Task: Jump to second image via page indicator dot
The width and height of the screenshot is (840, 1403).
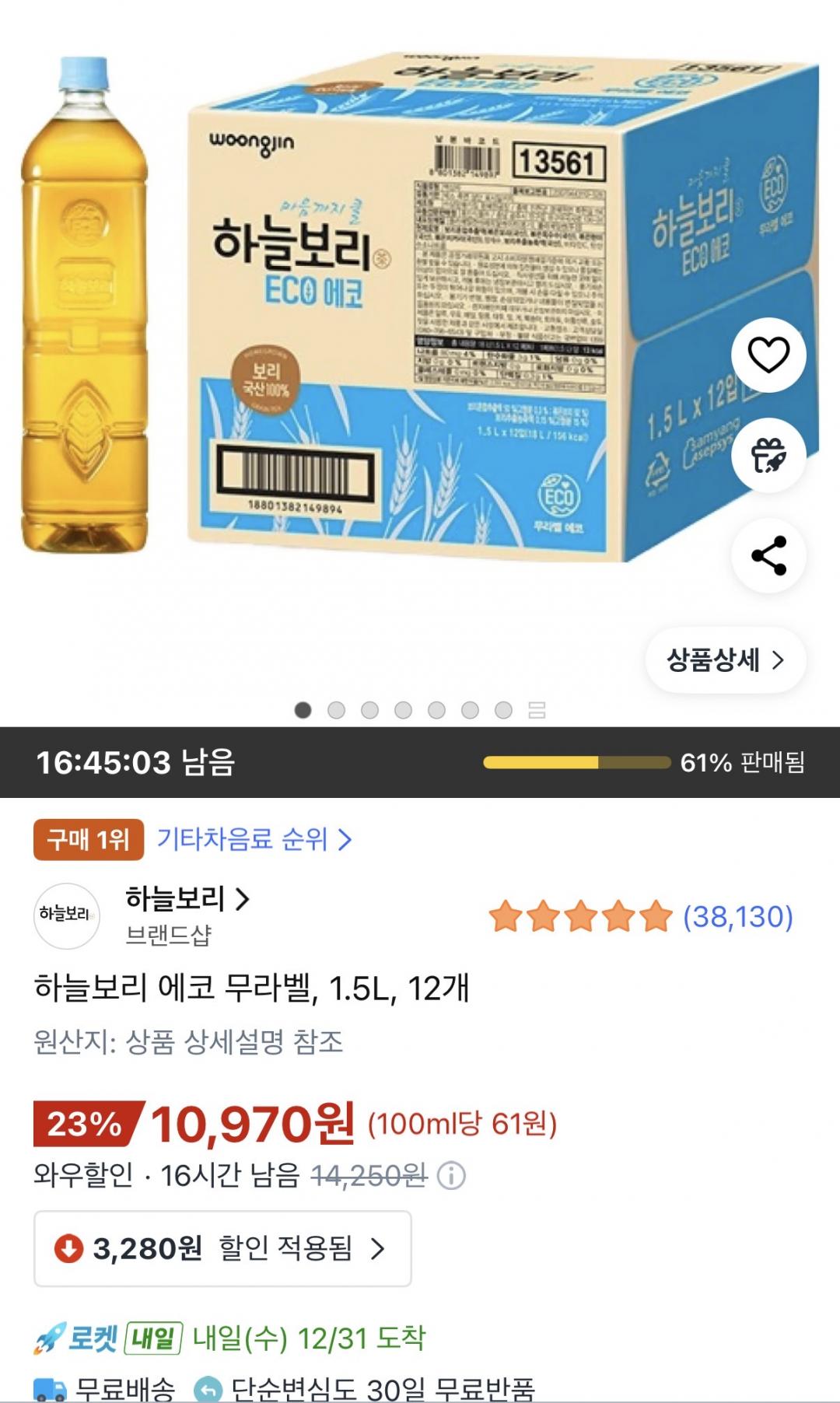Action: pos(336,710)
